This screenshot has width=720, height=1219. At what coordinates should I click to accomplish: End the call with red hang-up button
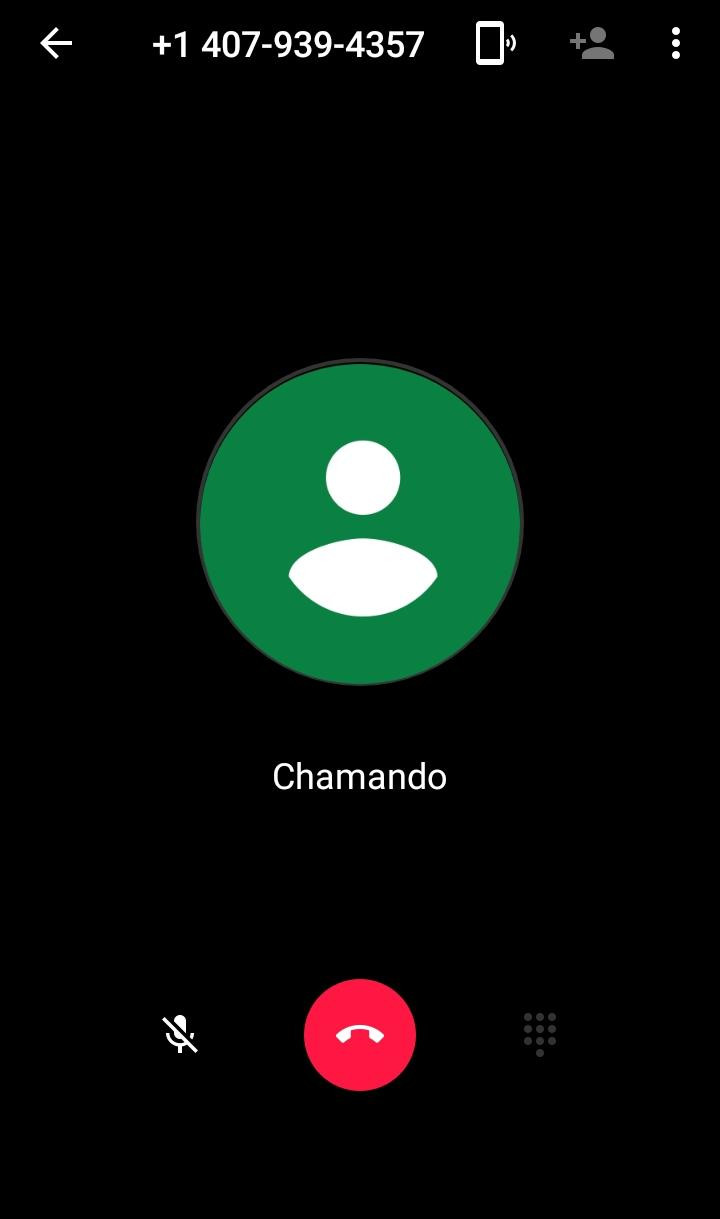click(x=360, y=1034)
